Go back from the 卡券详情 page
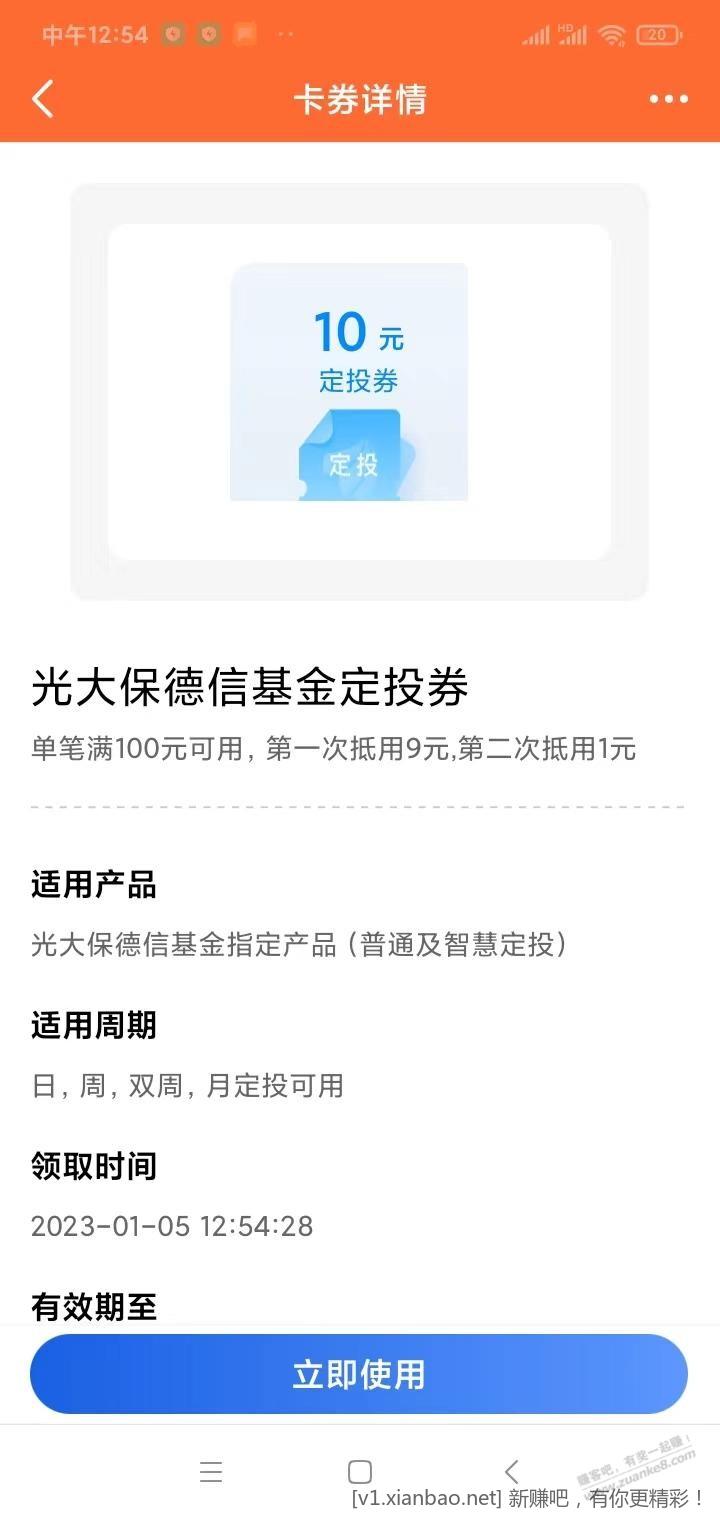720x1520 pixels. coord(42,99)
